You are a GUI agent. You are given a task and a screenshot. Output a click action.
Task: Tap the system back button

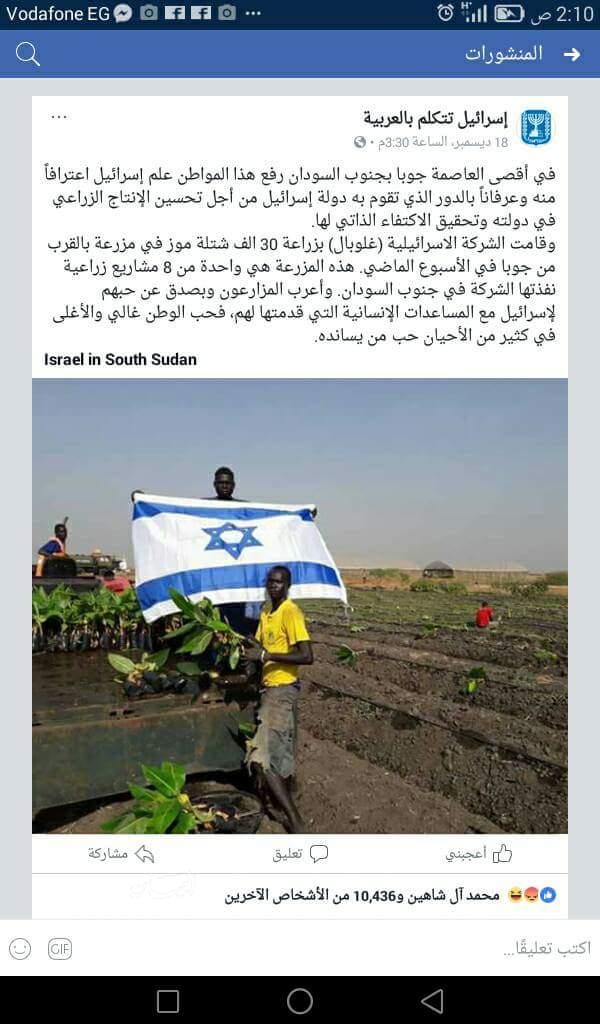pos(432,1001)
